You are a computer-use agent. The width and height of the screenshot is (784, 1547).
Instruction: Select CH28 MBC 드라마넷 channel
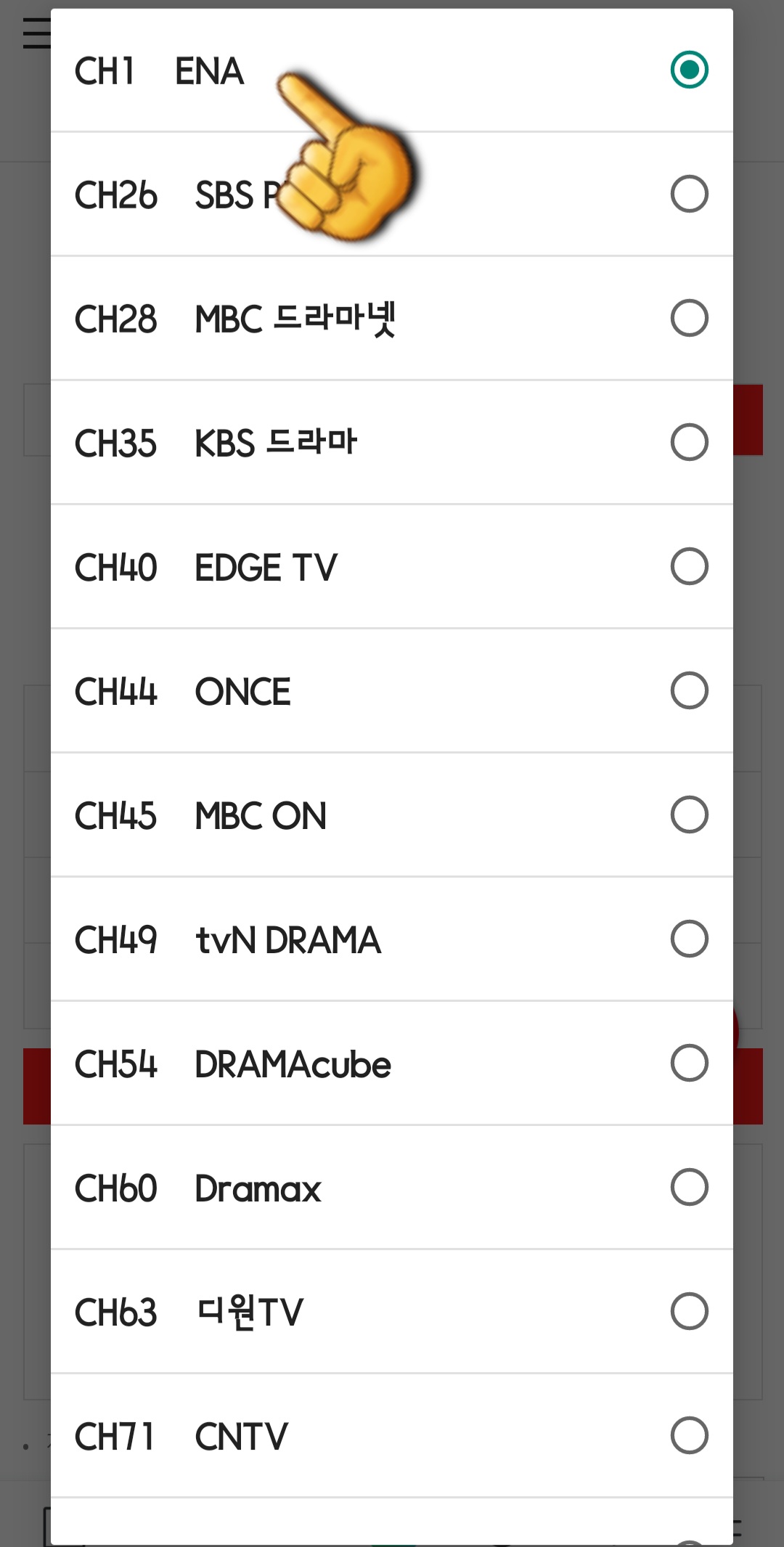(688, 317)
